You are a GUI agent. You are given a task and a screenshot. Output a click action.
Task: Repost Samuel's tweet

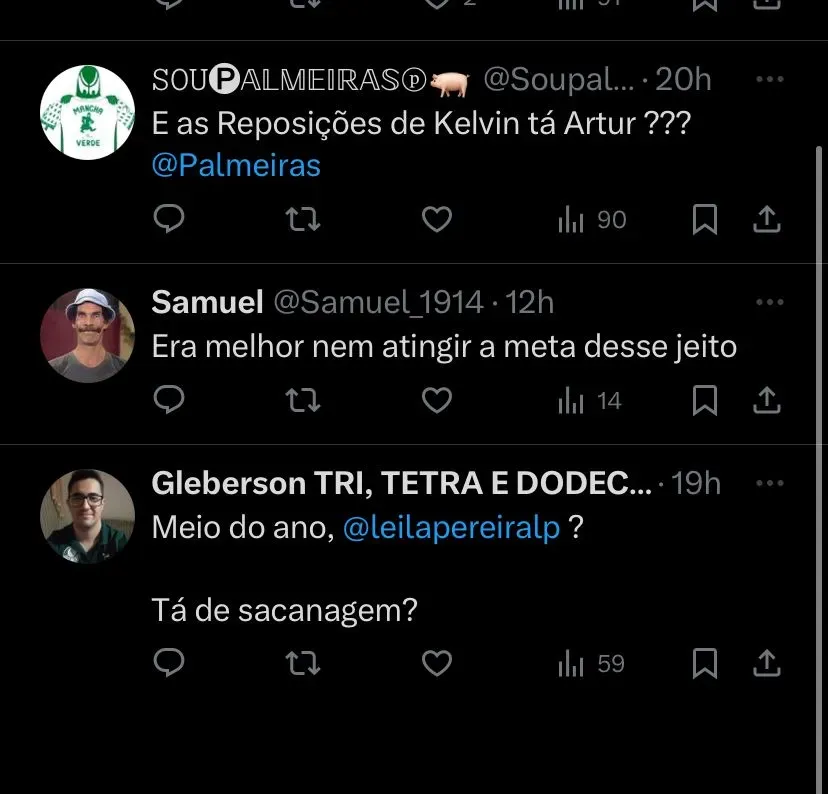click(x=303, y=401)
